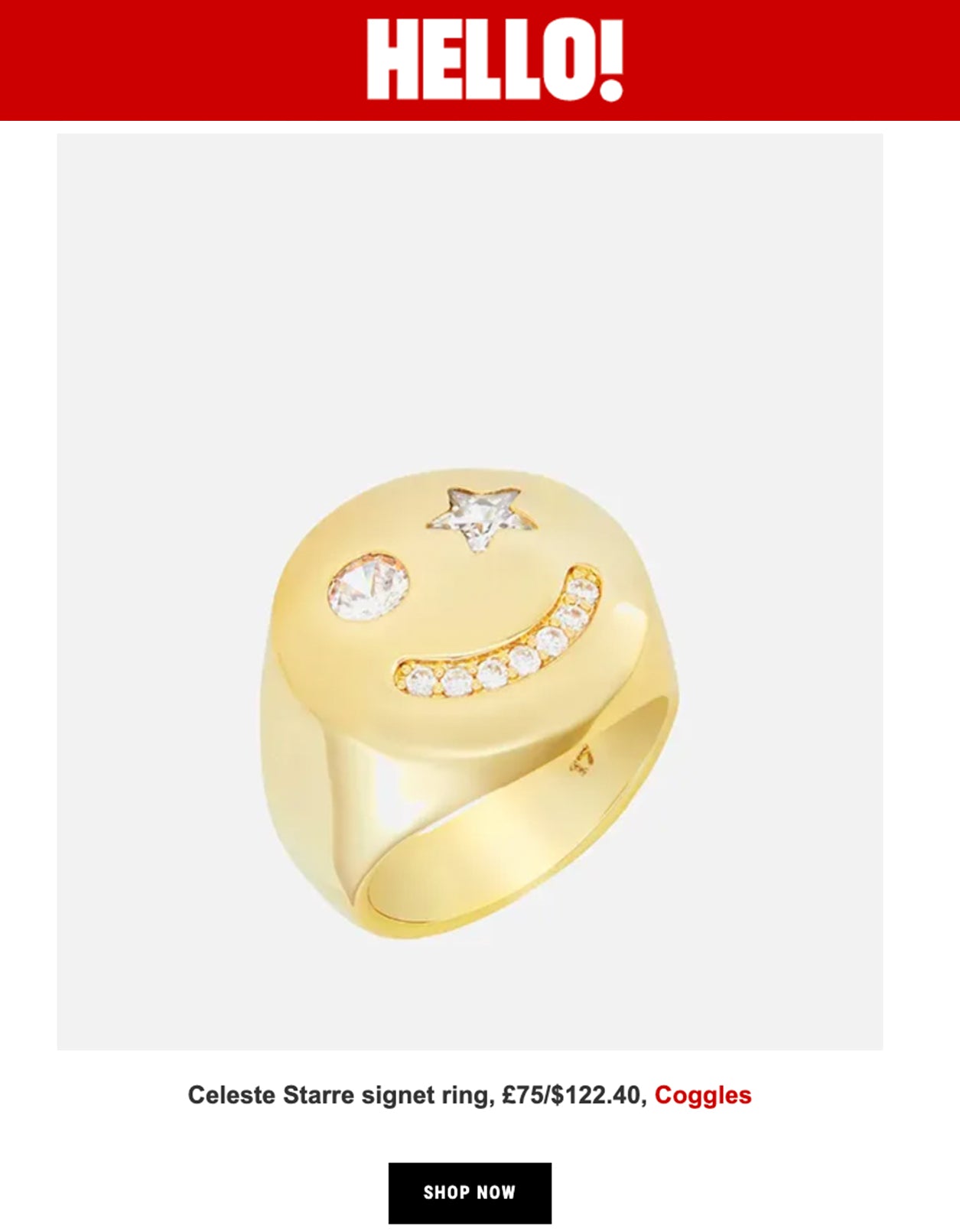Image resolution: width=960 pixels, height=1232 pixels.
Task: Open the Celeste Starre signet ring image
Action: (470, 591)
